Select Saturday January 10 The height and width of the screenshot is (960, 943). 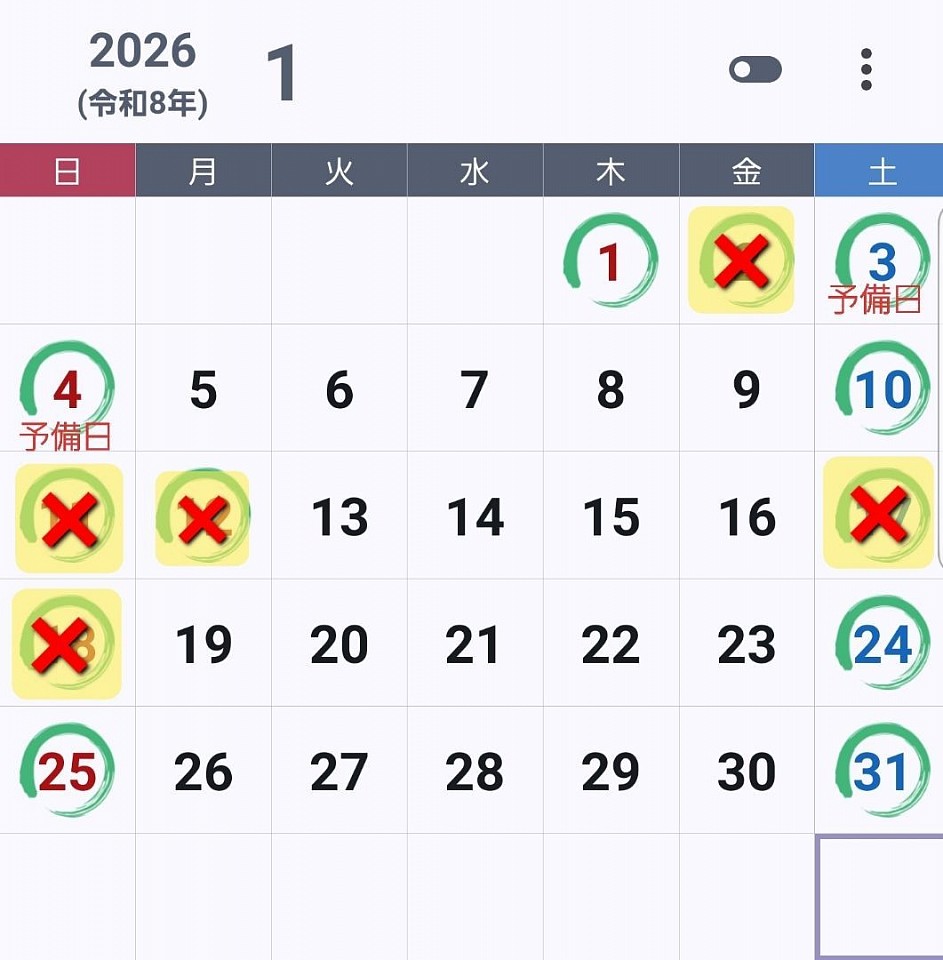[882, 390]
